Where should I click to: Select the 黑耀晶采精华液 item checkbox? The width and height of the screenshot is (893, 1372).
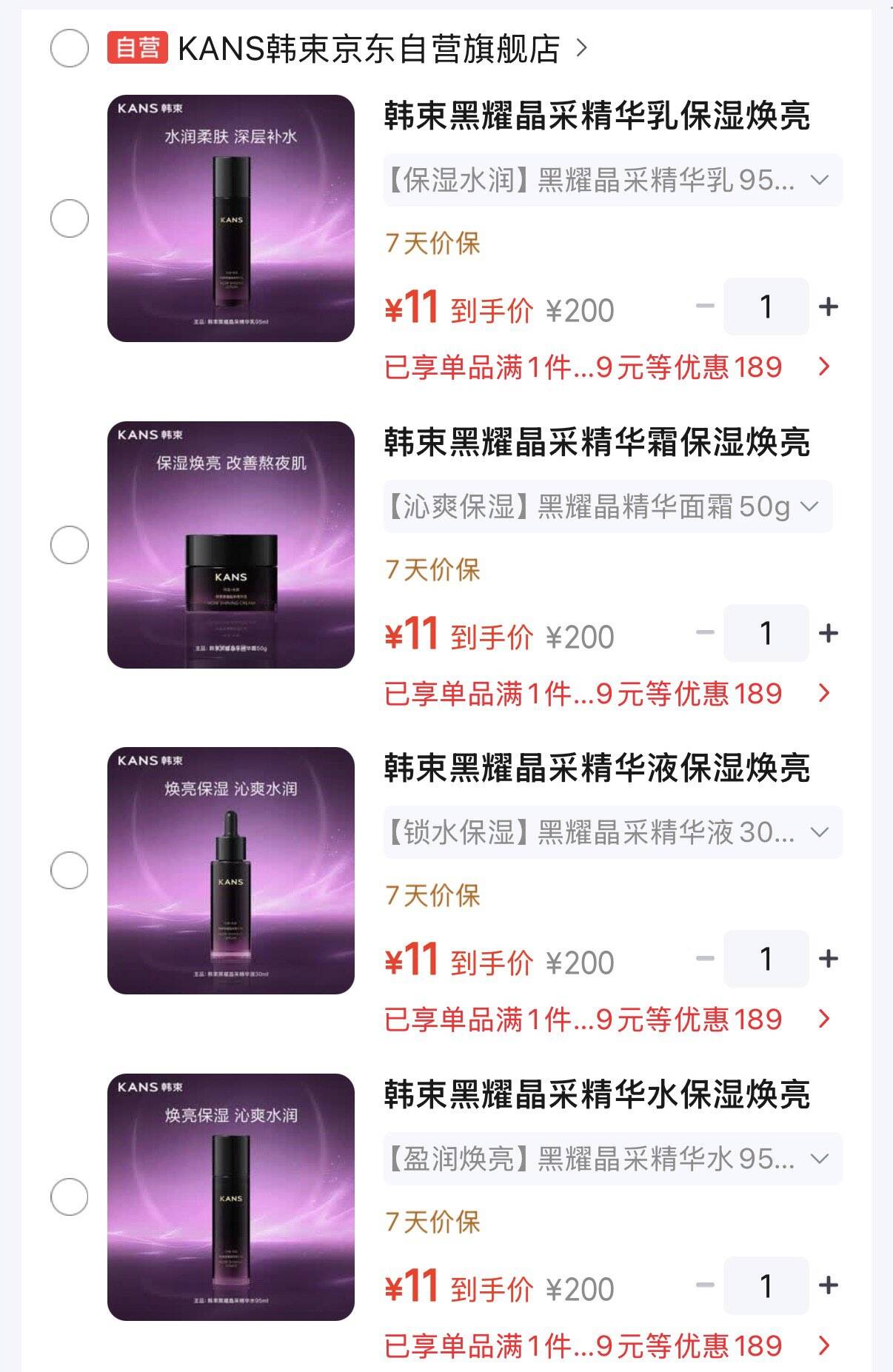(70, 870)
